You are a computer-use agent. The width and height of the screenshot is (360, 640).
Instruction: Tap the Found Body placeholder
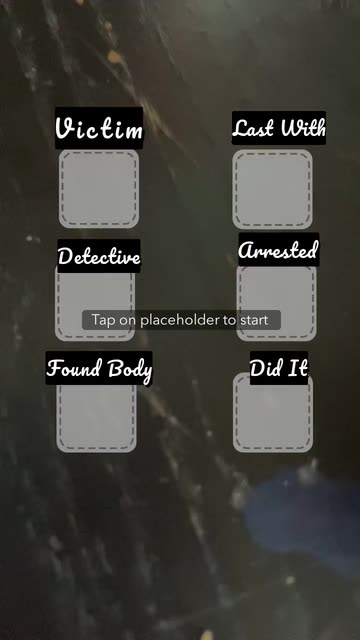point(96,417)
